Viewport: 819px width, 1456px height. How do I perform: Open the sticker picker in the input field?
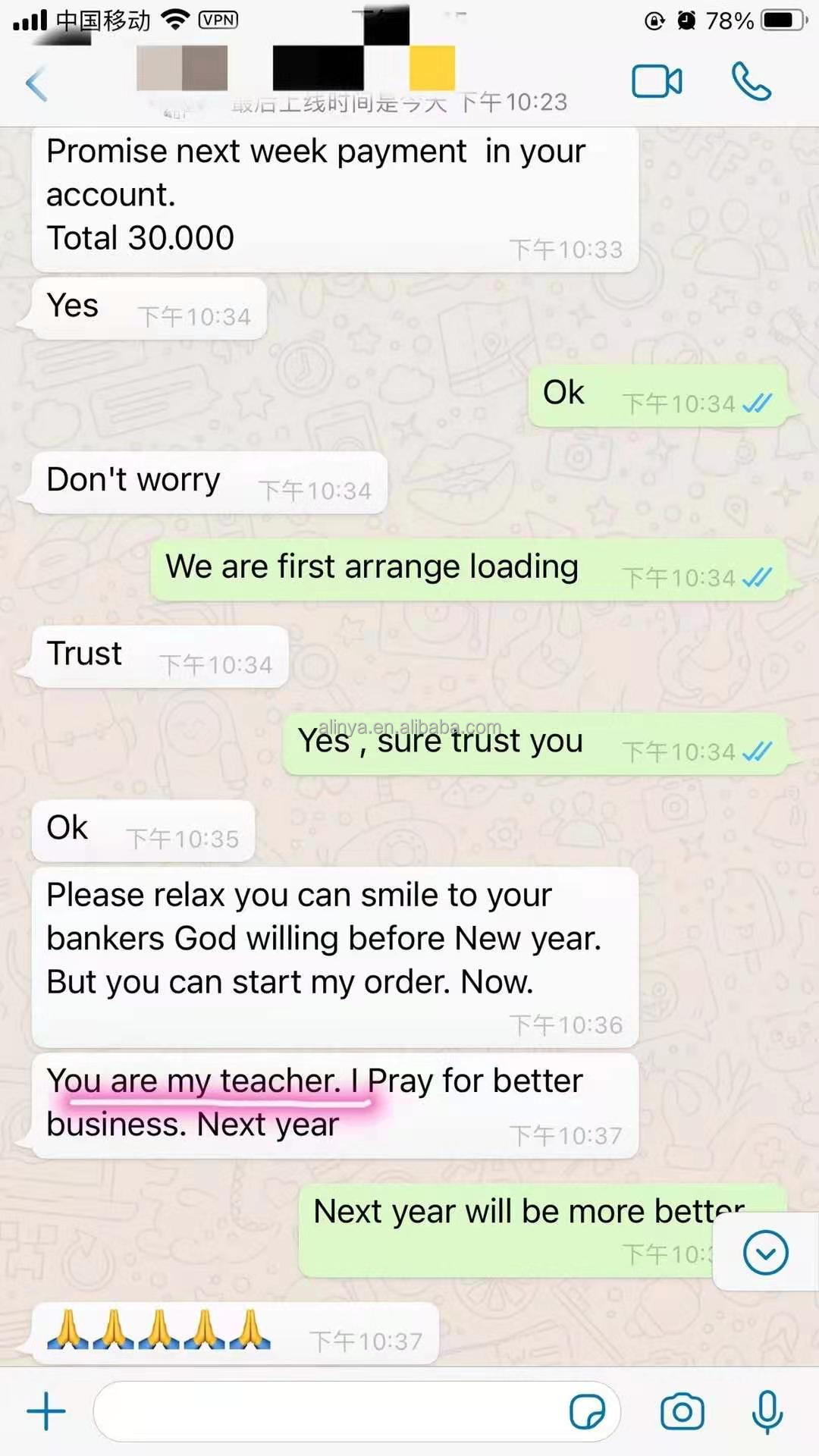[588, 1412]
